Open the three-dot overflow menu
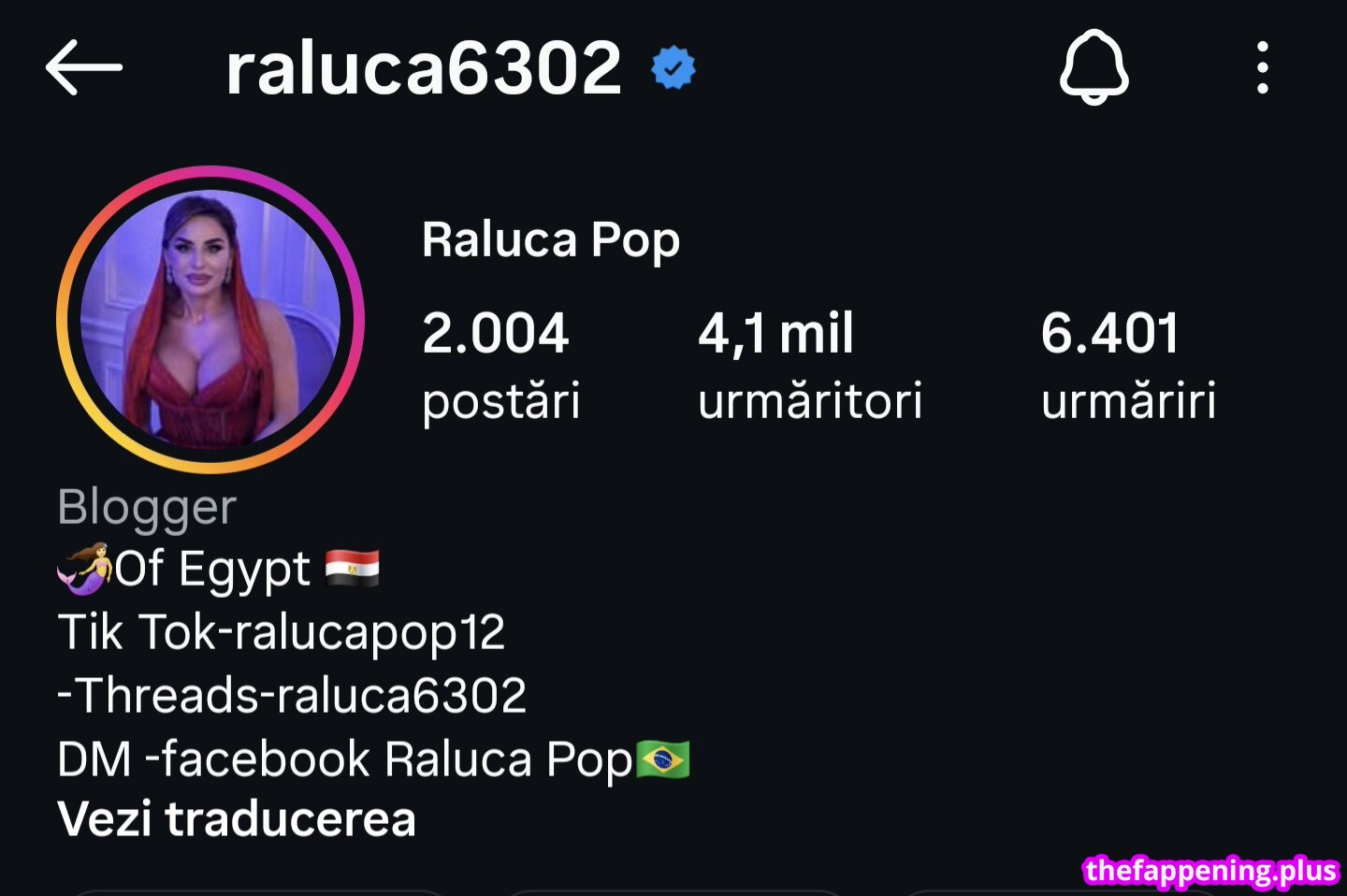 coord(1263,67)
